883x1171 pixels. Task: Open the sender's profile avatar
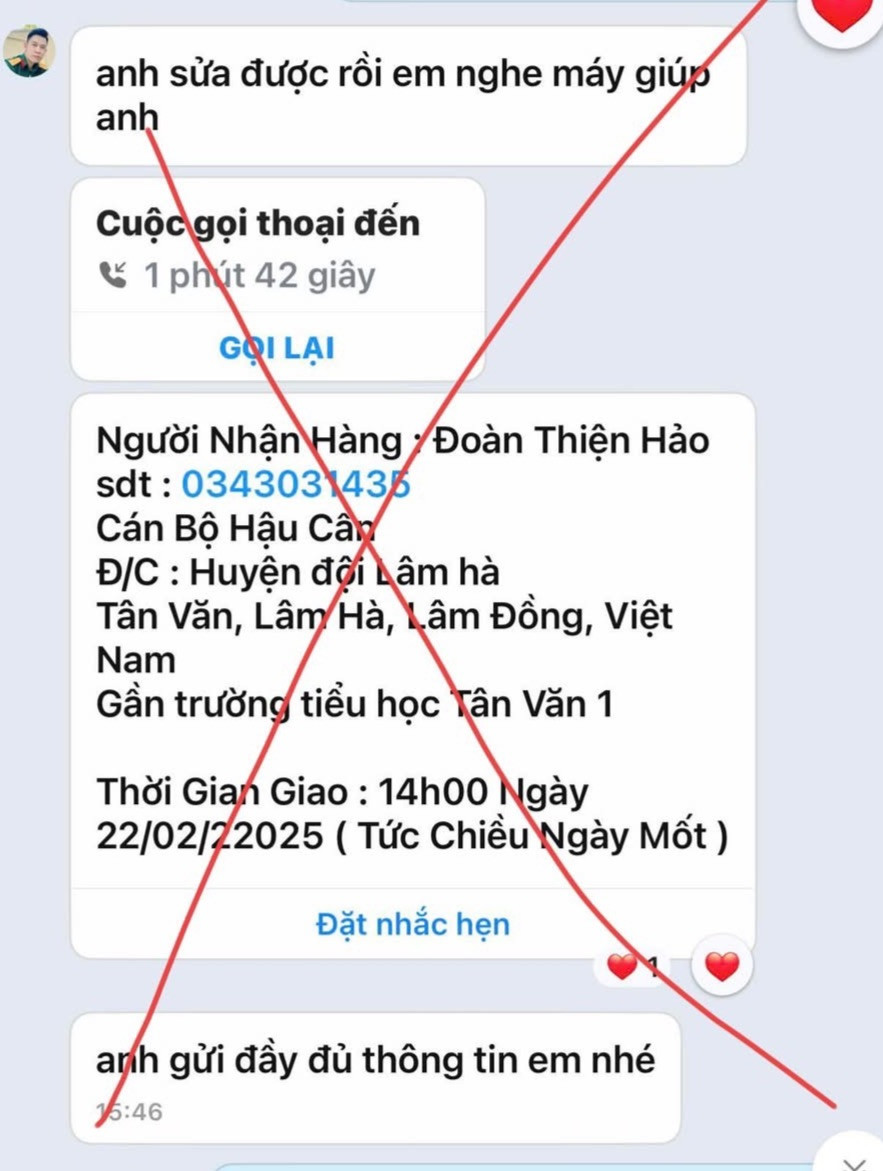(x=29, y=52)
